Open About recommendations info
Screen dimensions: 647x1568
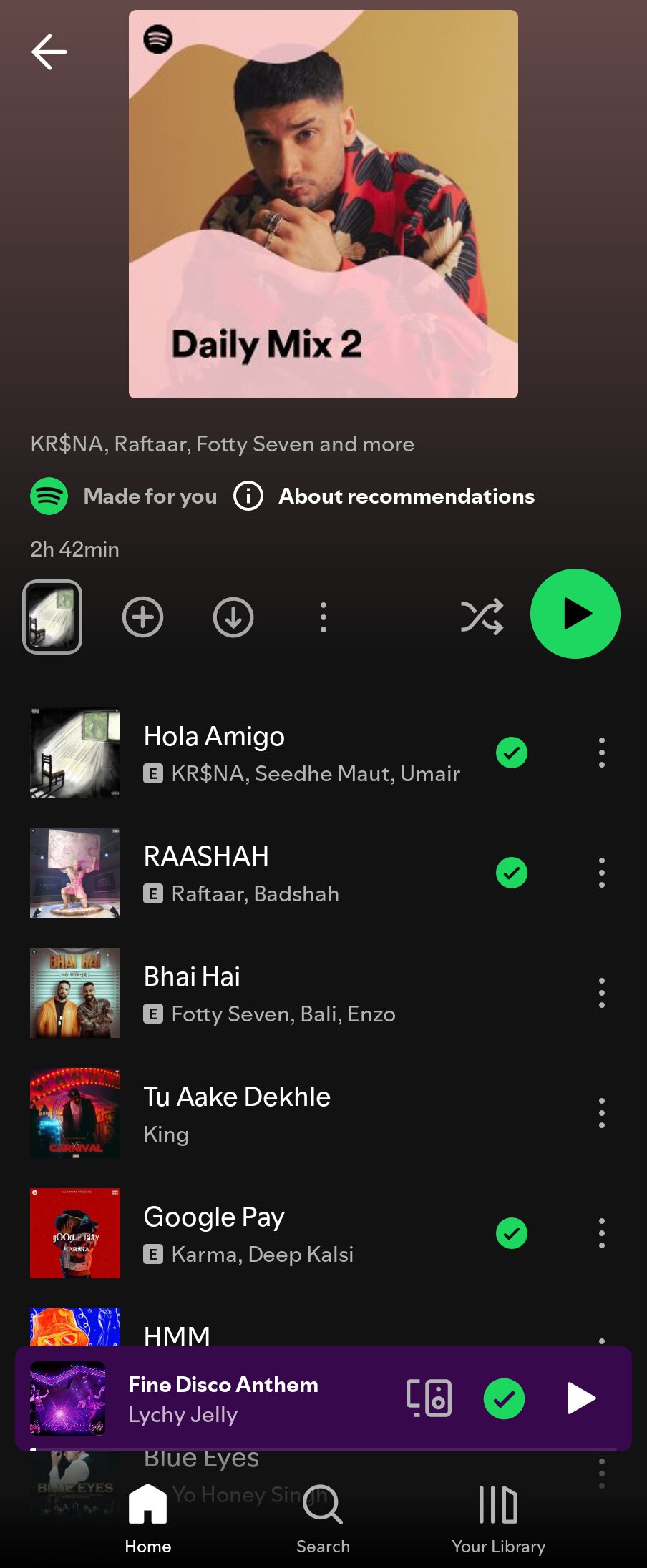click(x=406, y=496)
